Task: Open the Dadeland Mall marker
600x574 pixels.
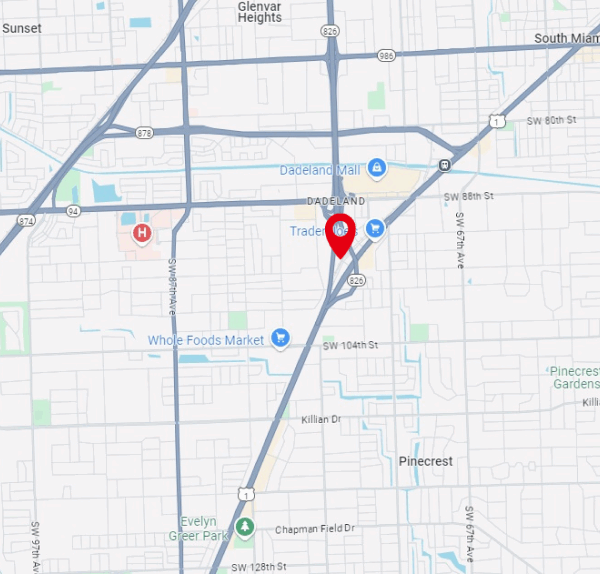Action: tap(376, 168)
